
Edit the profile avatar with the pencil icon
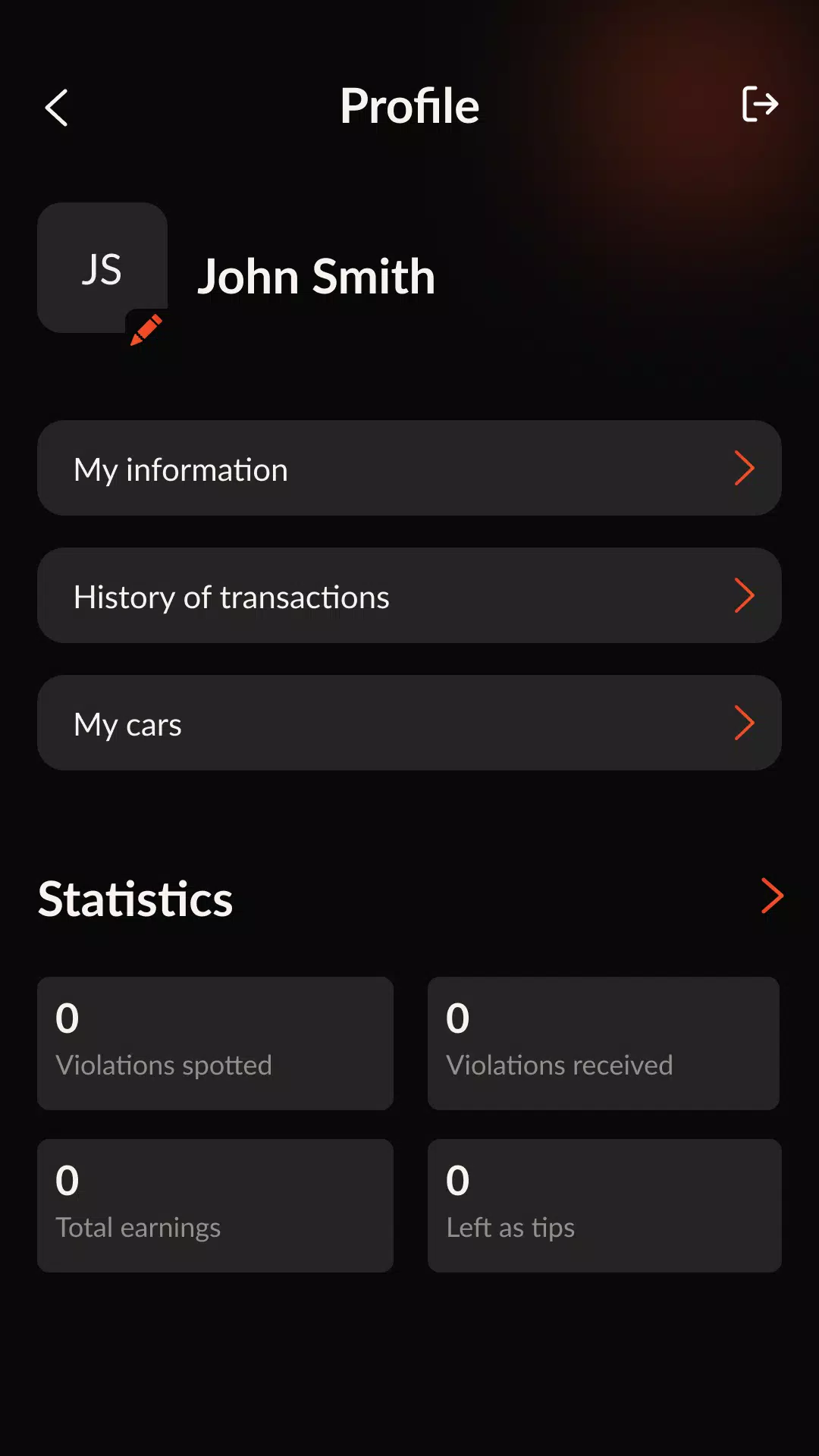(x=146, y=330)
